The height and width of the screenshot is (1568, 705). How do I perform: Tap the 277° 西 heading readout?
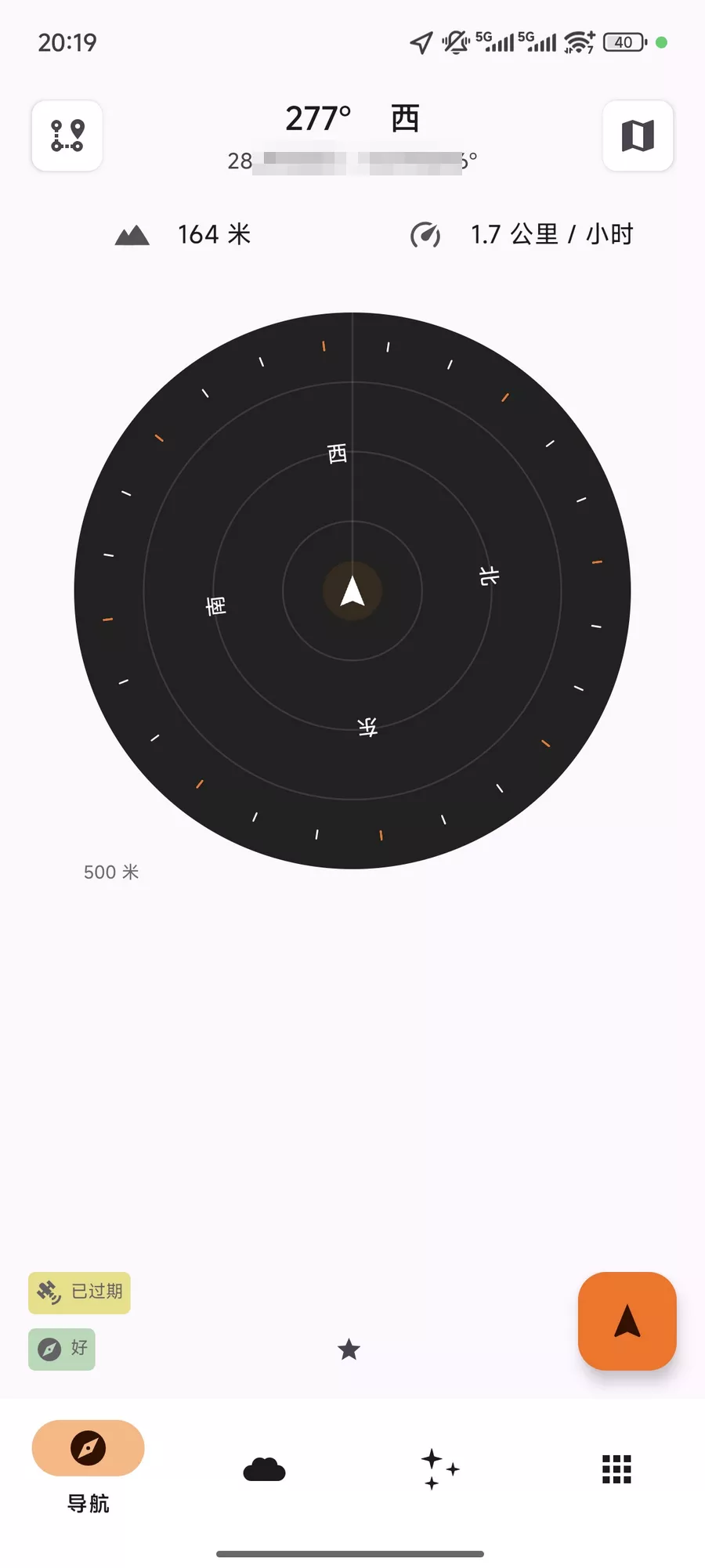(352, 117)
